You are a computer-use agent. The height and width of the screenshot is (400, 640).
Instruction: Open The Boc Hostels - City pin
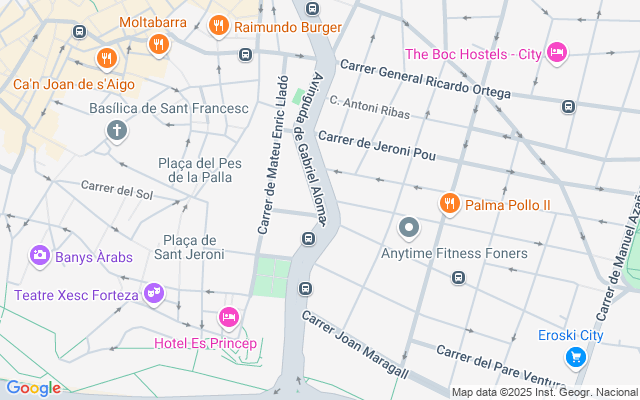click(x=557, y=52)
